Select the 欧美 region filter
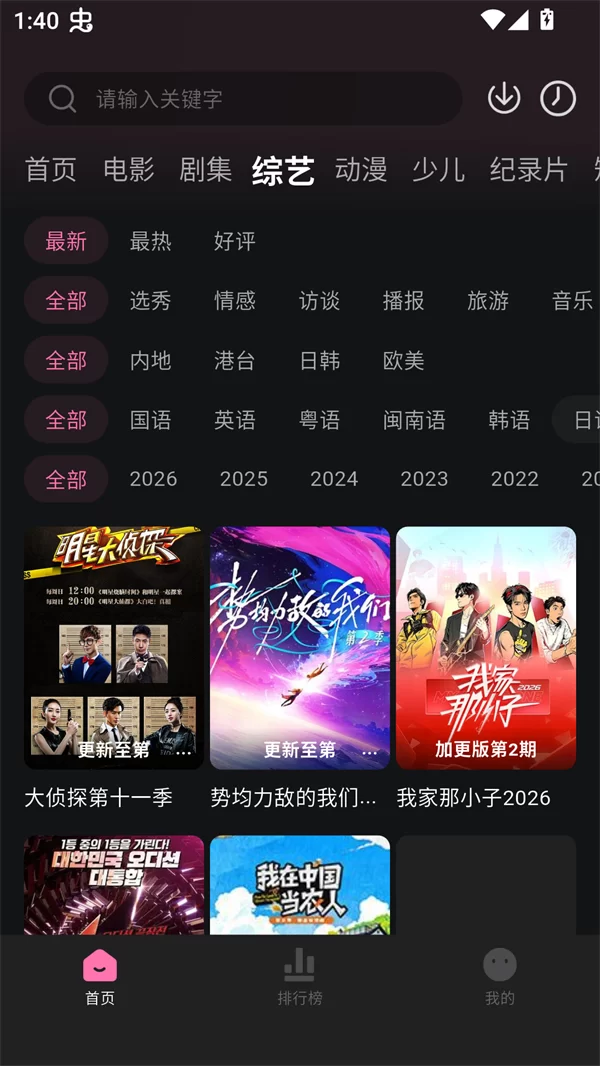The image size is (600, 1066). tap(404, 360)
